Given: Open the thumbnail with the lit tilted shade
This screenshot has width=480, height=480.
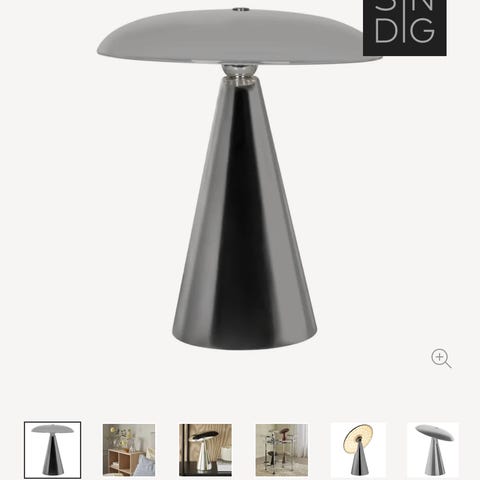Looking at the screenshot, I should click(358, 450).
